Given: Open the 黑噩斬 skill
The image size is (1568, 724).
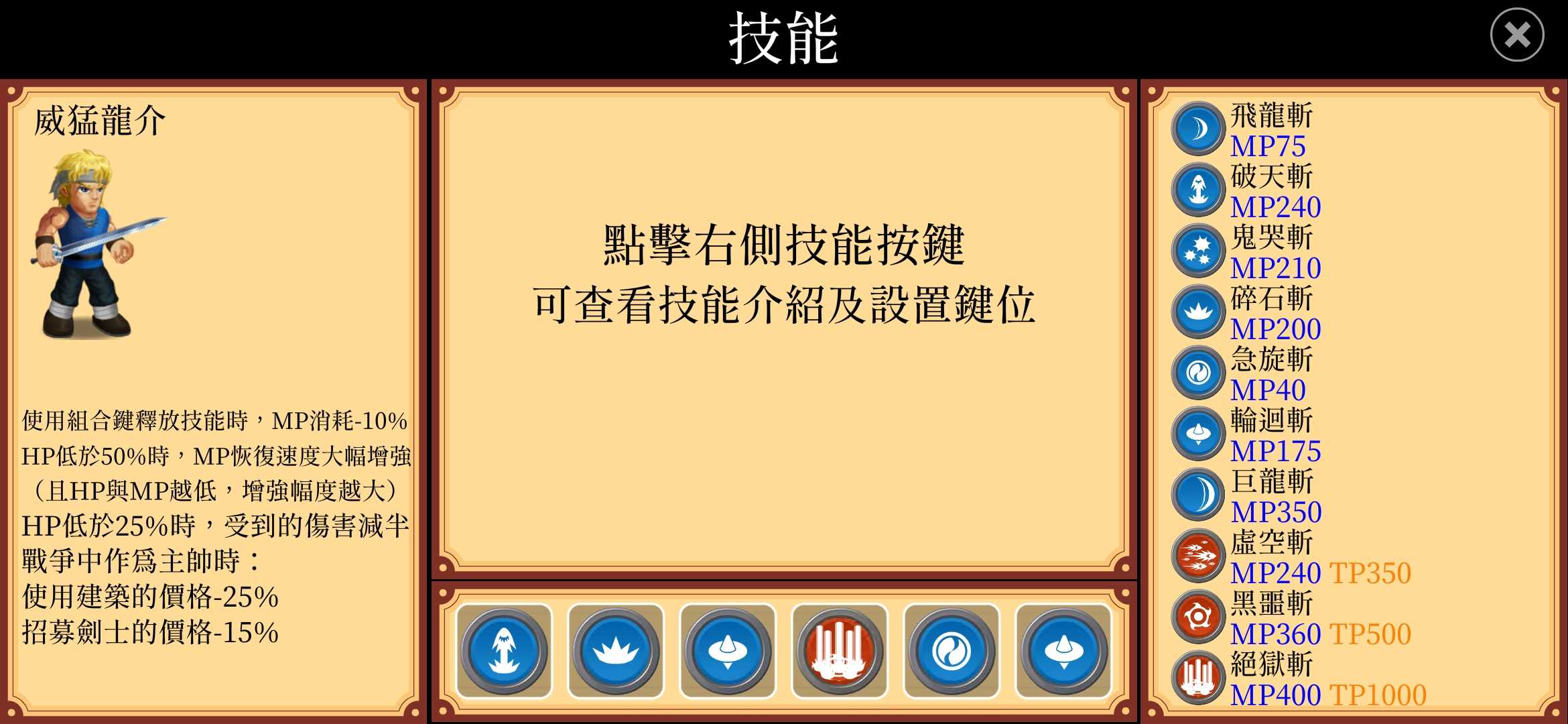Looking at the screenshot, I should tap(1199, 617).
